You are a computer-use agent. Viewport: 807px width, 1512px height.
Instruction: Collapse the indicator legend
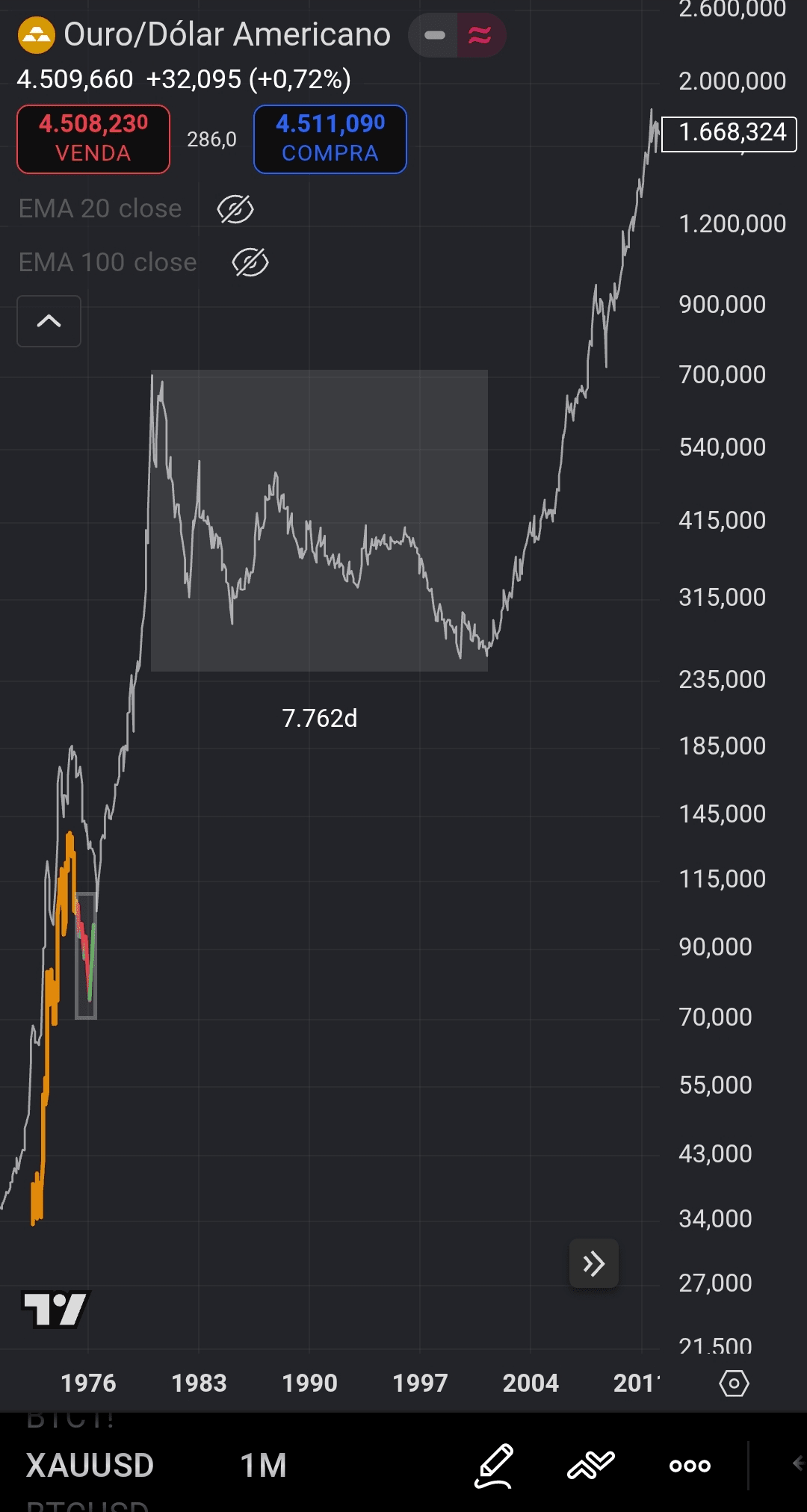click(49, 321)
